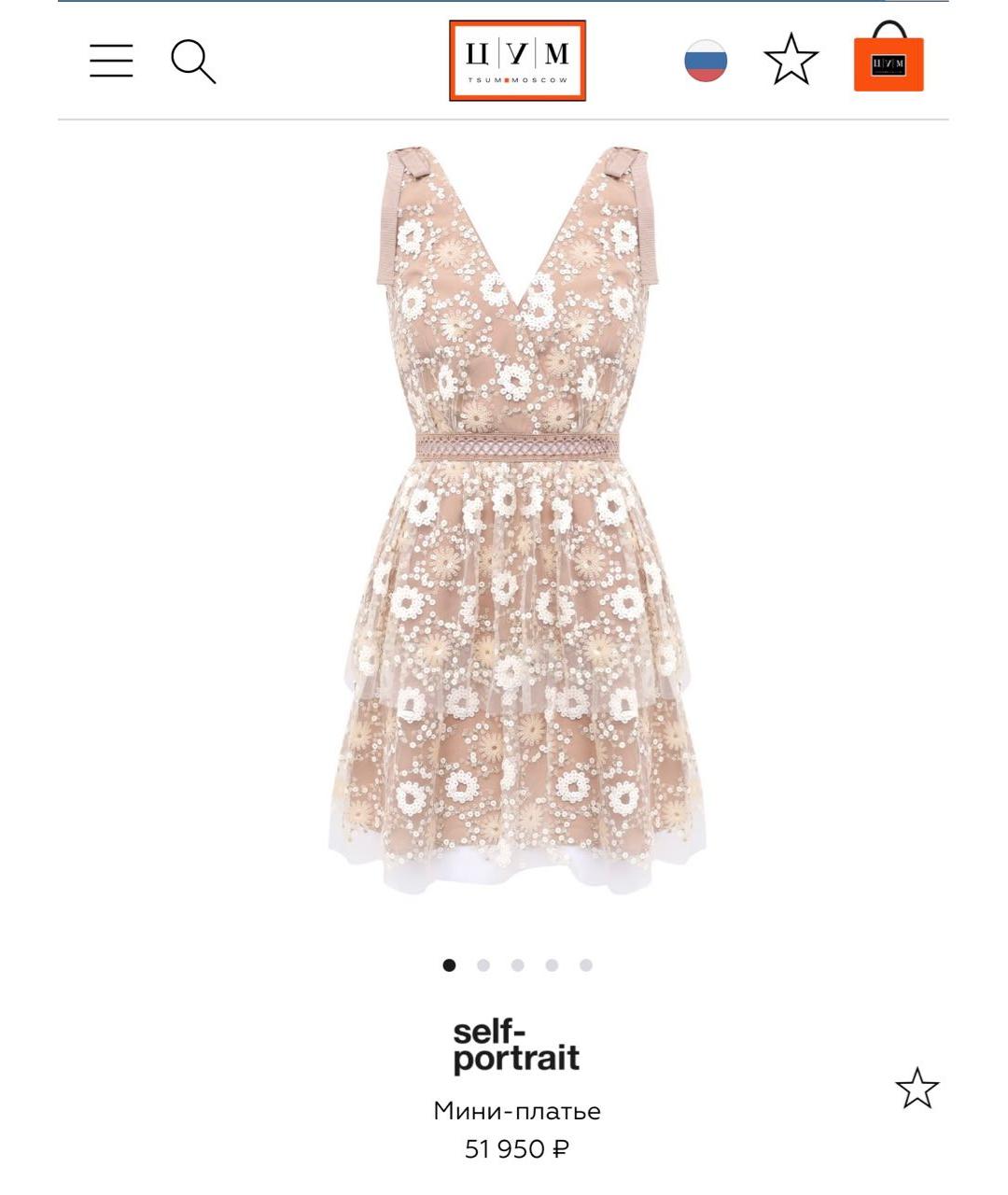Add the mini dress to favorites
The height and width of the screenshot is (1195, 1008).
[x=917, y=1088]
